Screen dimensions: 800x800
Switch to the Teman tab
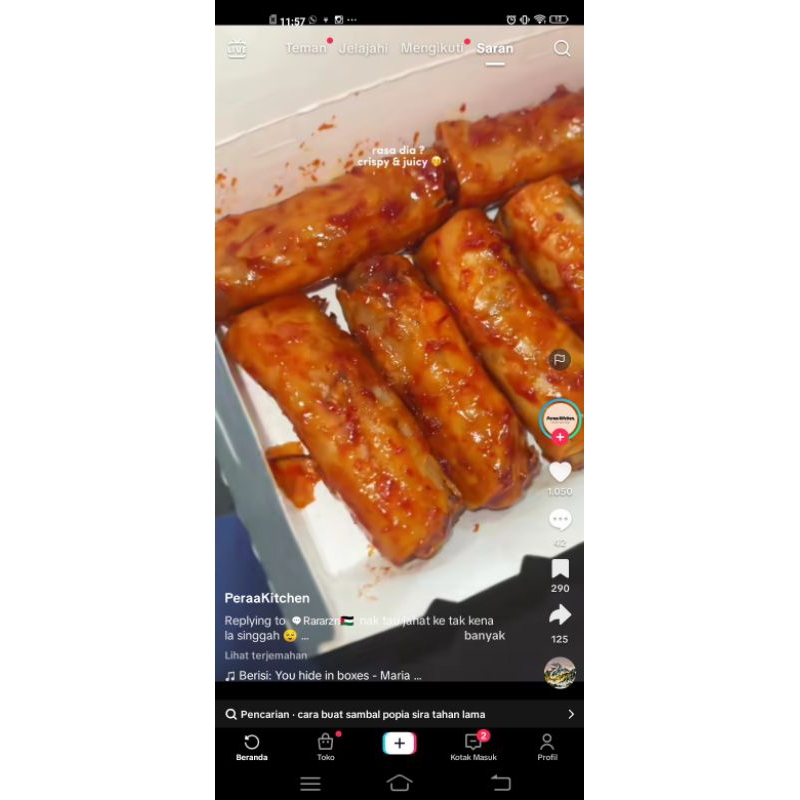pos(306,48)
